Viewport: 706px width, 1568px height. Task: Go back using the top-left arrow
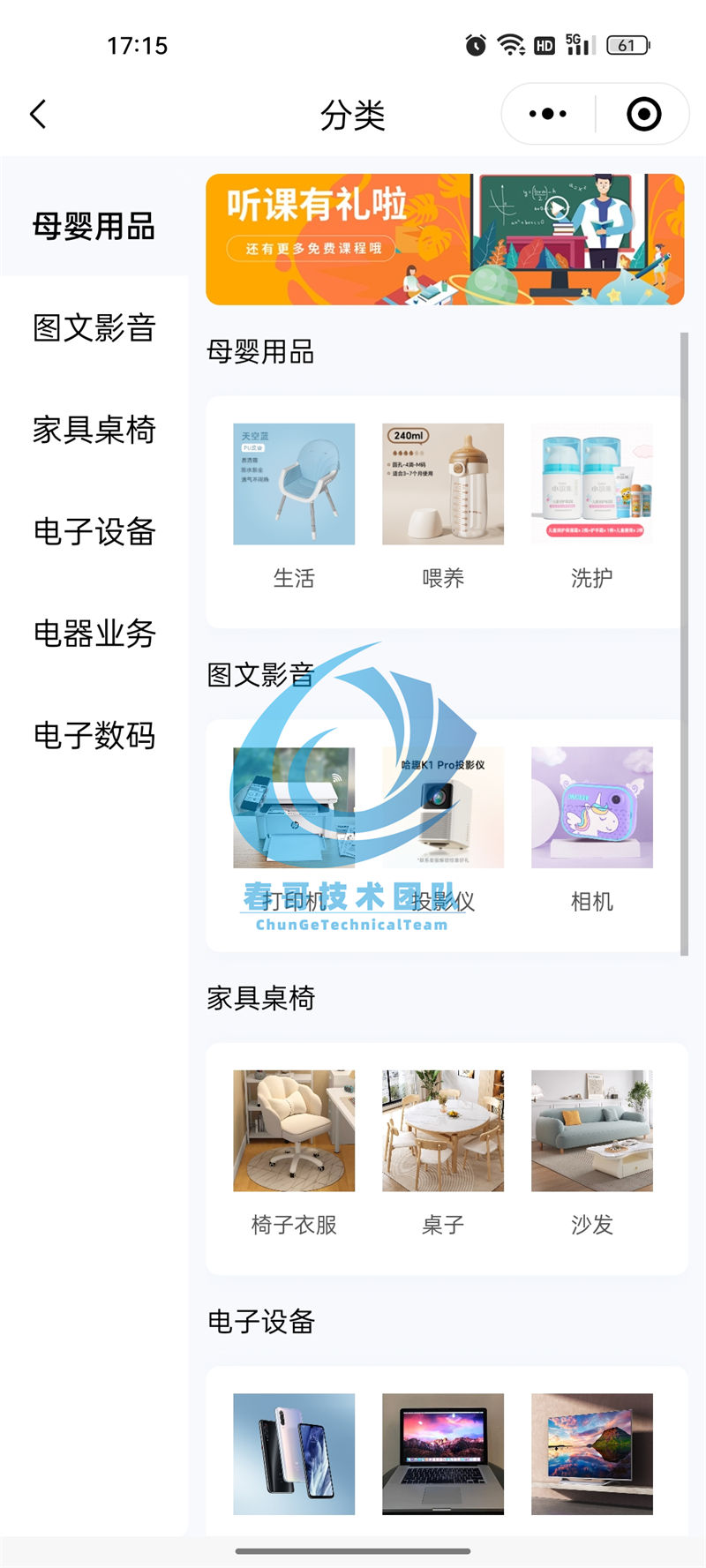[38, 114]
